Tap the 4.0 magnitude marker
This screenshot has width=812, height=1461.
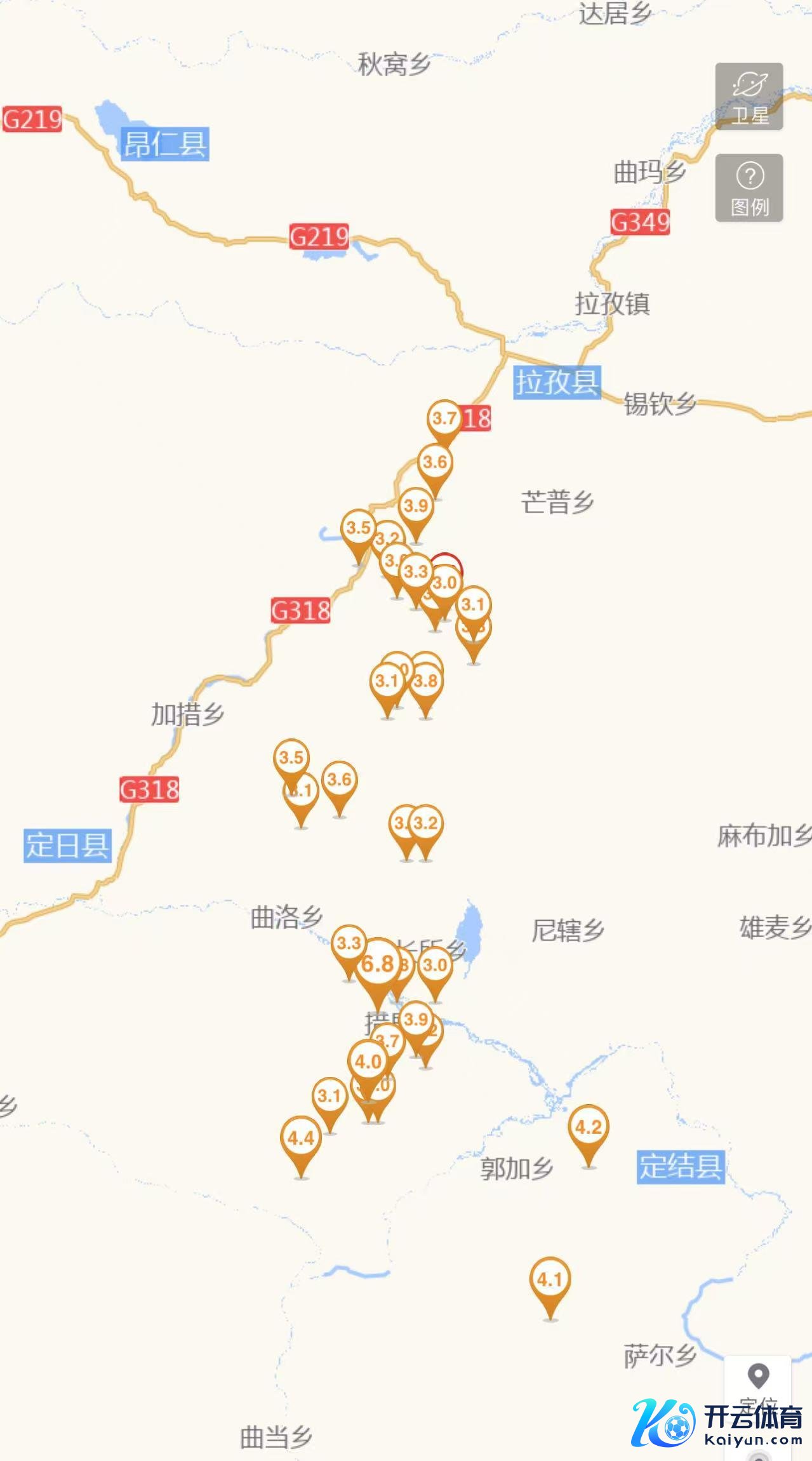(x=368, y=1061)
